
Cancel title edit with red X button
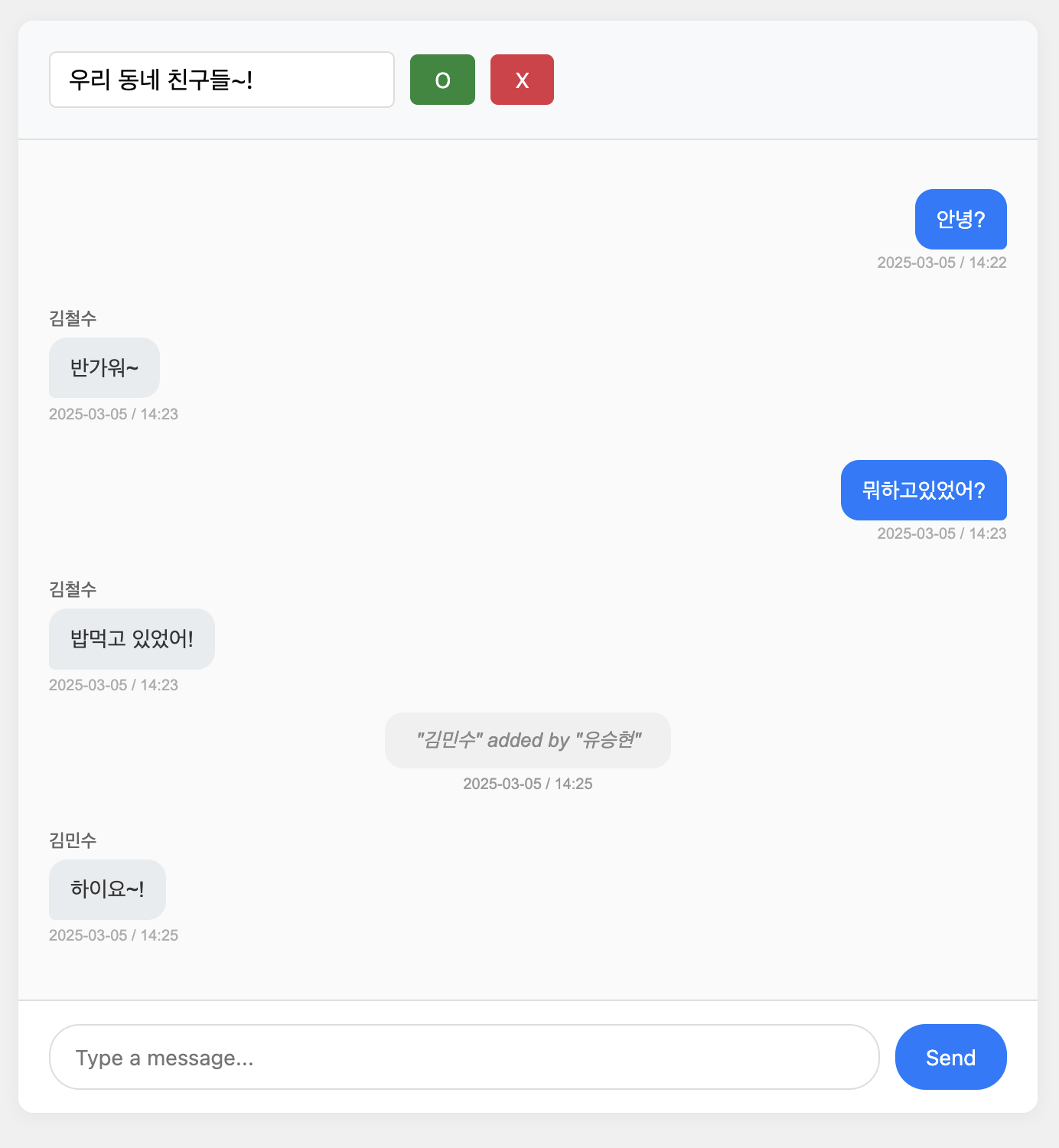[522, 80]
